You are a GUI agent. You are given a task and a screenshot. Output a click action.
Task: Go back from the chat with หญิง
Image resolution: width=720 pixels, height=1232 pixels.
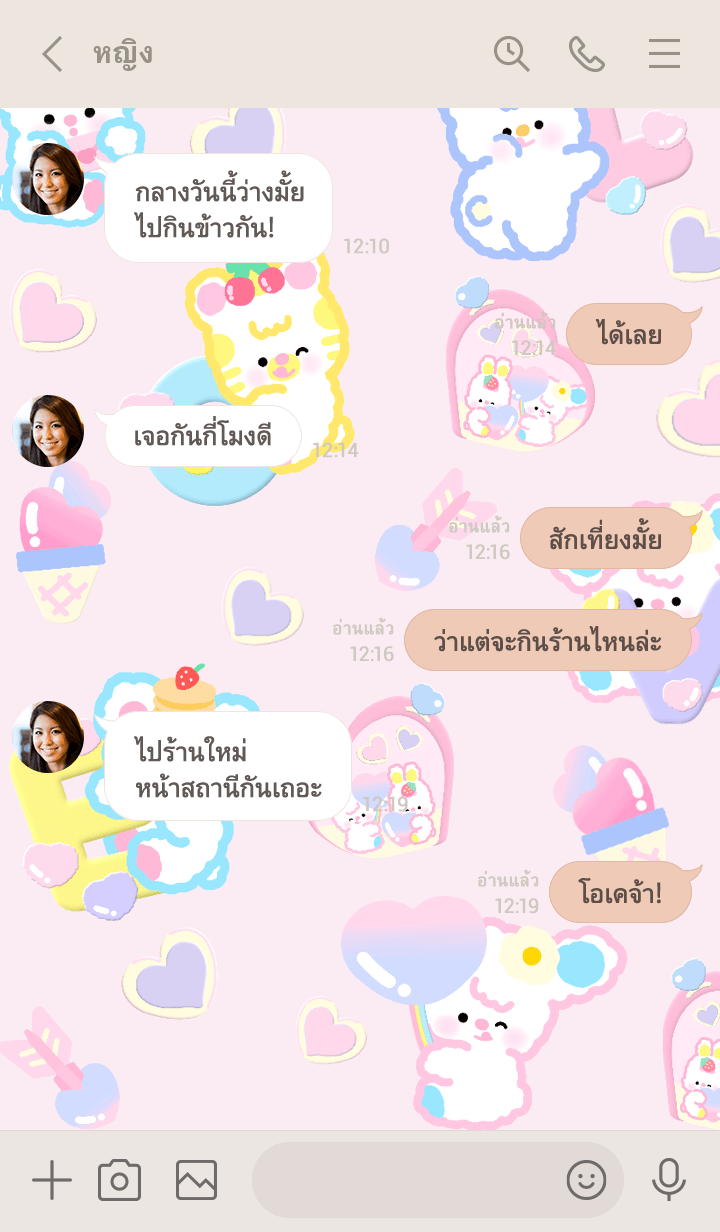52,54
